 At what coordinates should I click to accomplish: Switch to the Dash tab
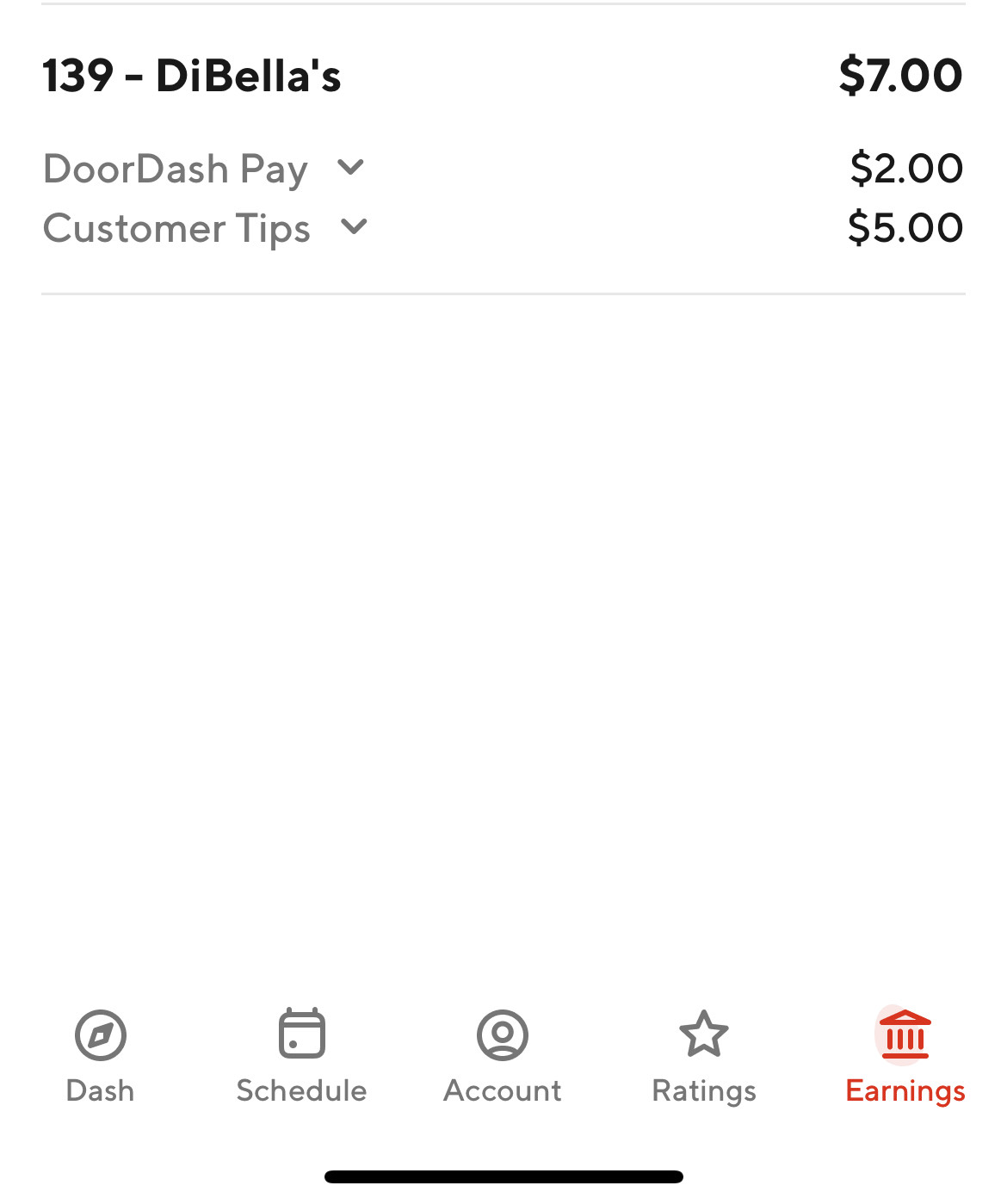coord(101,1056)
